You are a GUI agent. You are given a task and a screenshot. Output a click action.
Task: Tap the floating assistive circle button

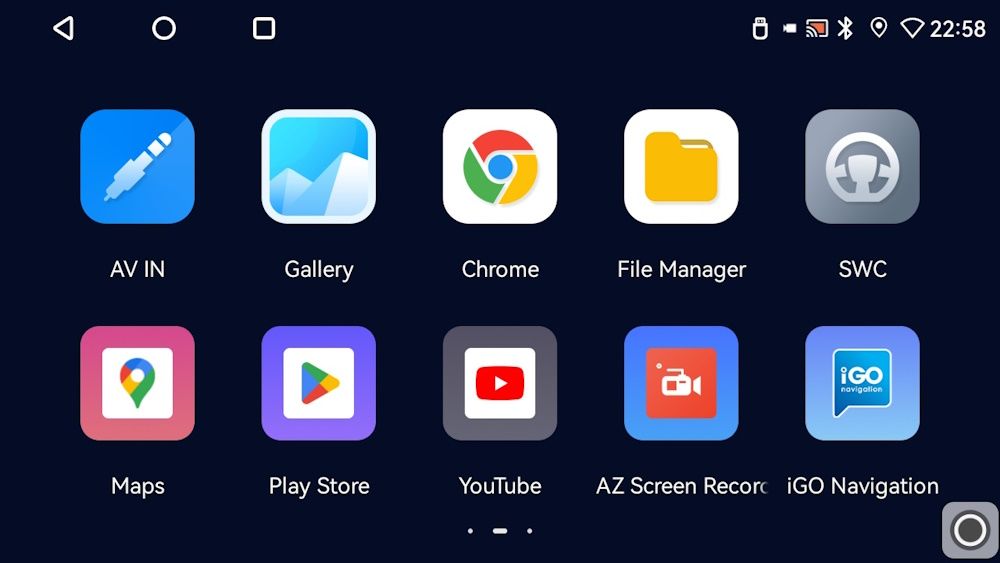tap(969, 530)
